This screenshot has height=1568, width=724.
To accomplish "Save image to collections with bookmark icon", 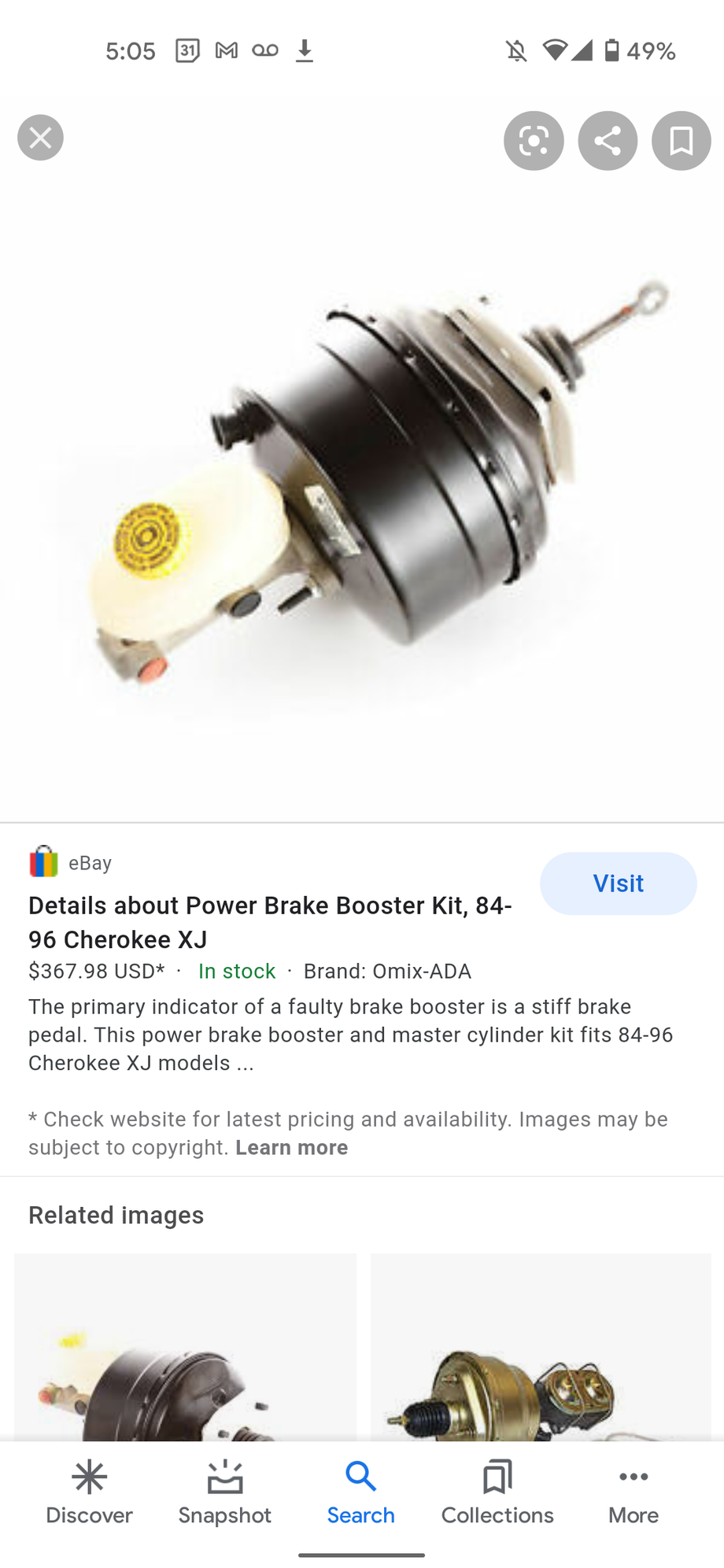I will pos(681,141).
